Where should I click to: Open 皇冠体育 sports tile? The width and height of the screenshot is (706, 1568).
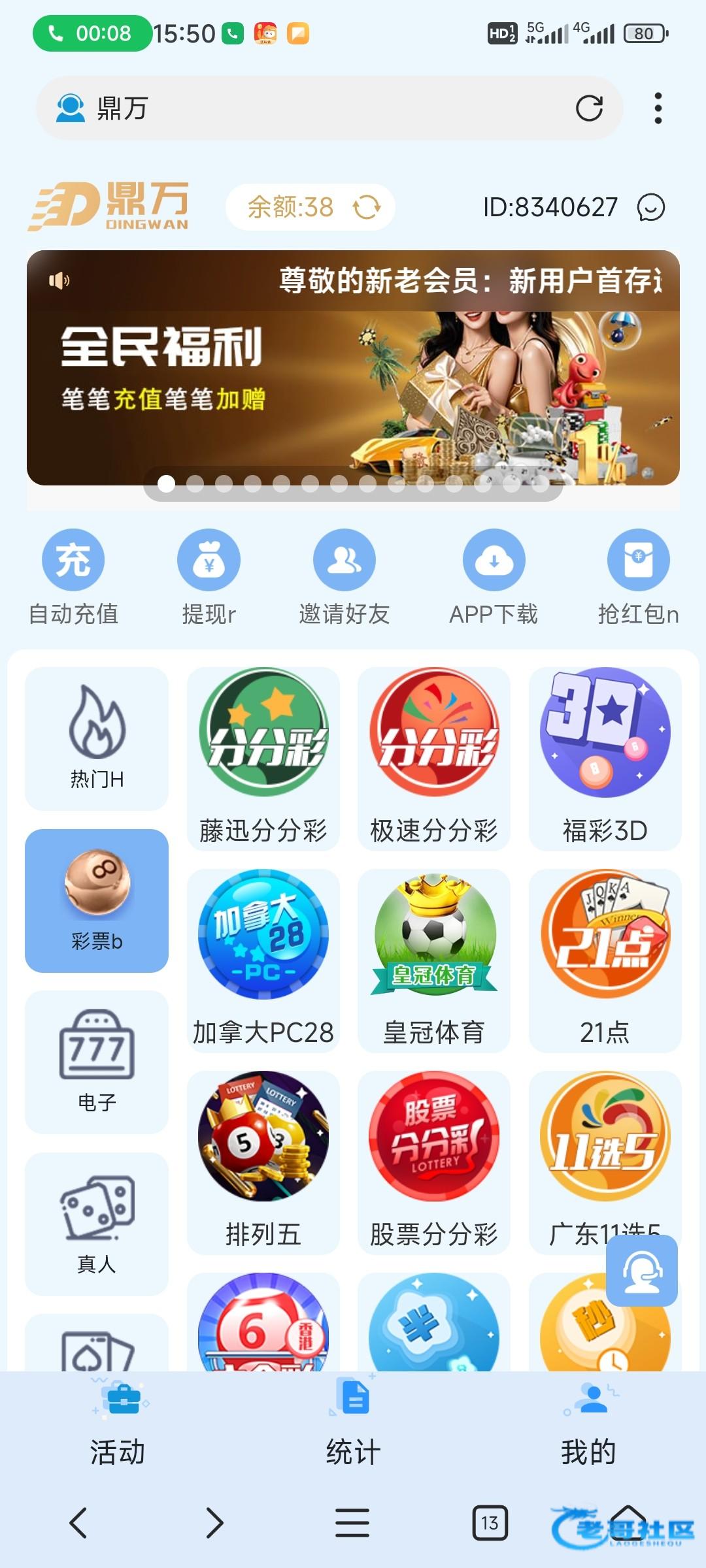click(x=433, y=960)
